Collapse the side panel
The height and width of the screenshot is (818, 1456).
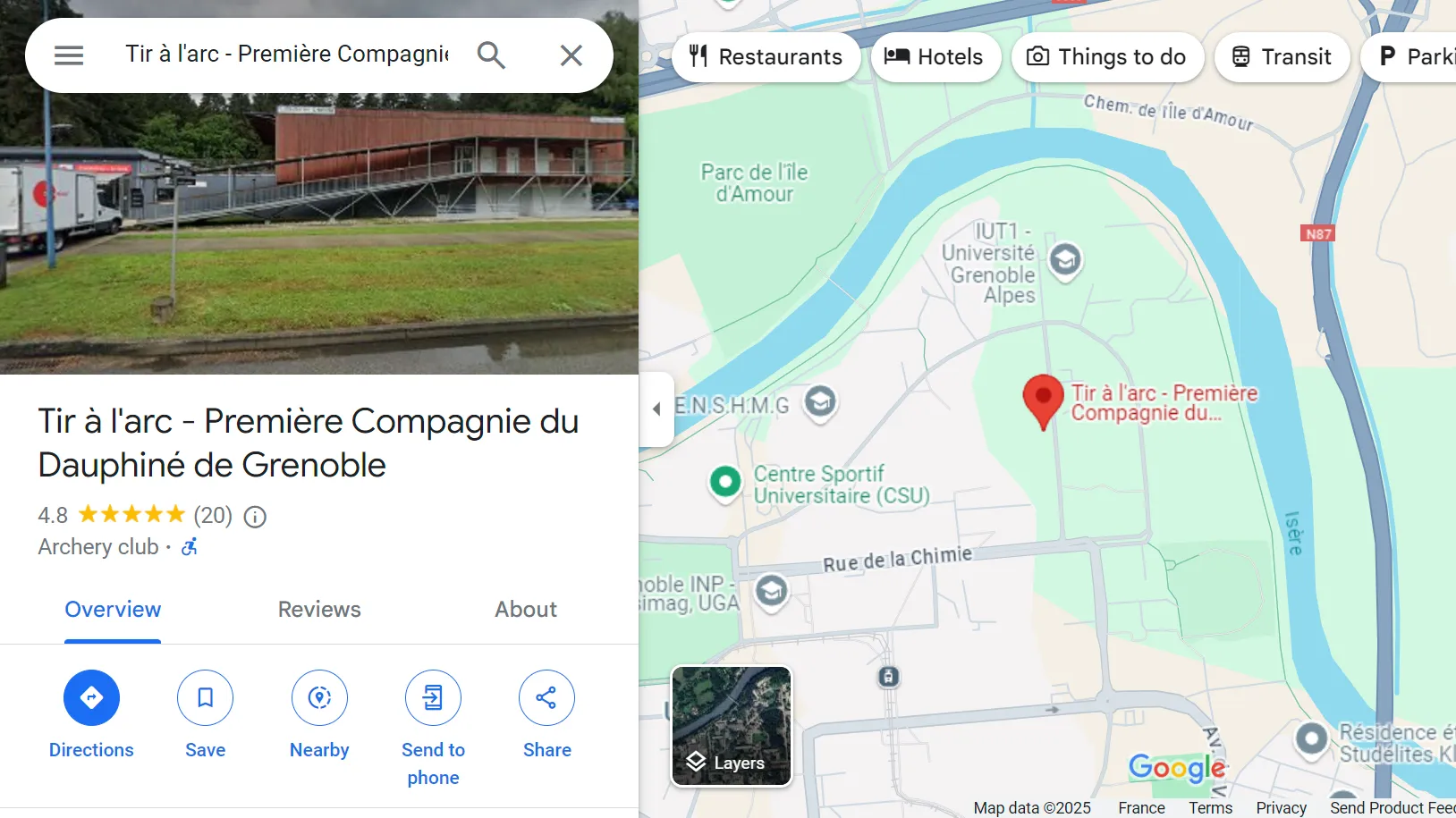click(x=656, y=409)
